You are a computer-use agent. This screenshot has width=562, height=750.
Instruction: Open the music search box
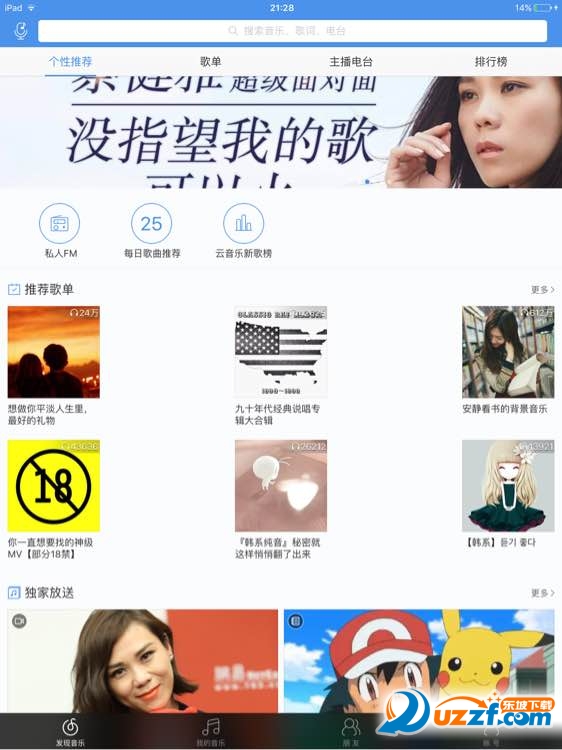click(x=292, y=31)
